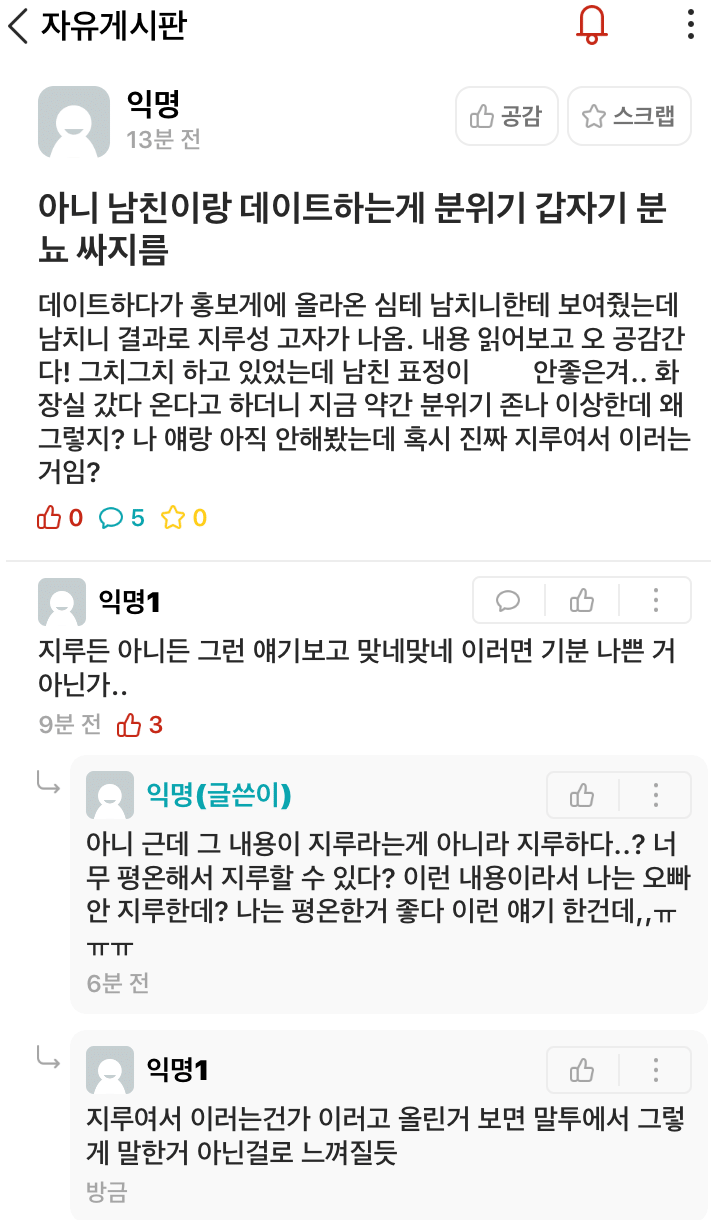Like 익명1's comment posted 9분 전
The width and height of the screenshot is (711, 1220).
[x=582, y=600]
